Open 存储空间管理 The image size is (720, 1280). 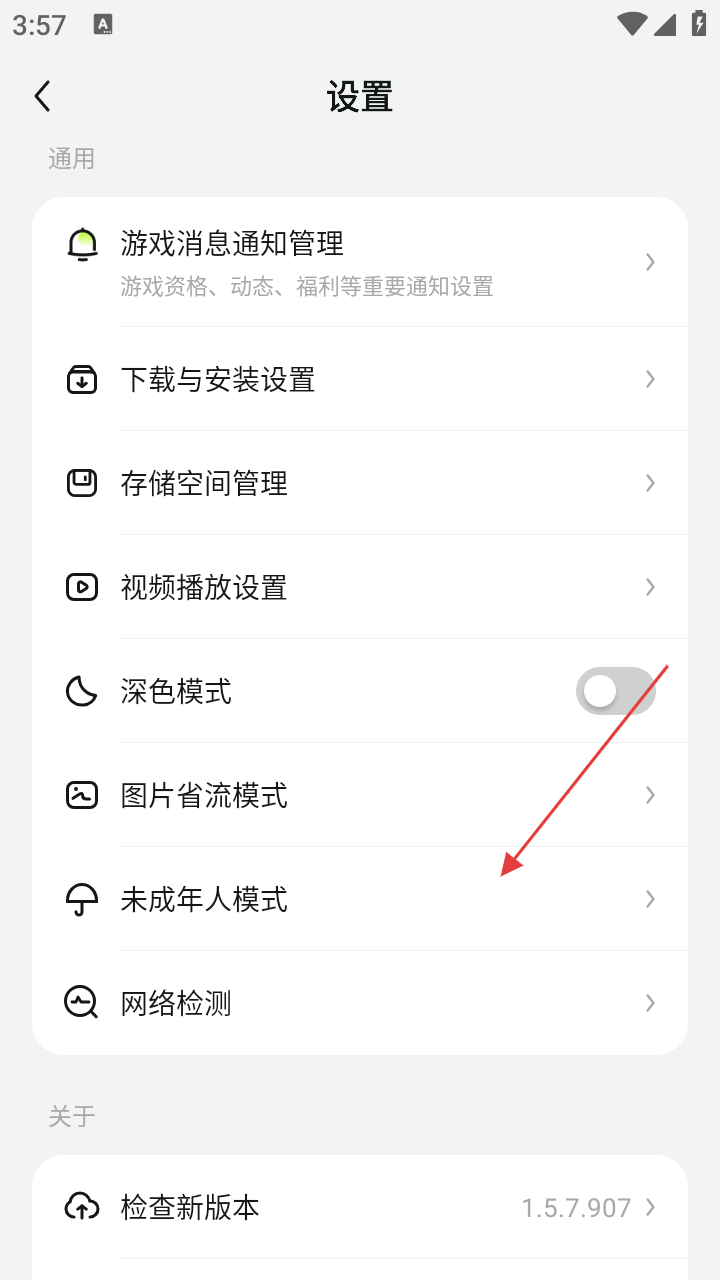click(360, 483)
